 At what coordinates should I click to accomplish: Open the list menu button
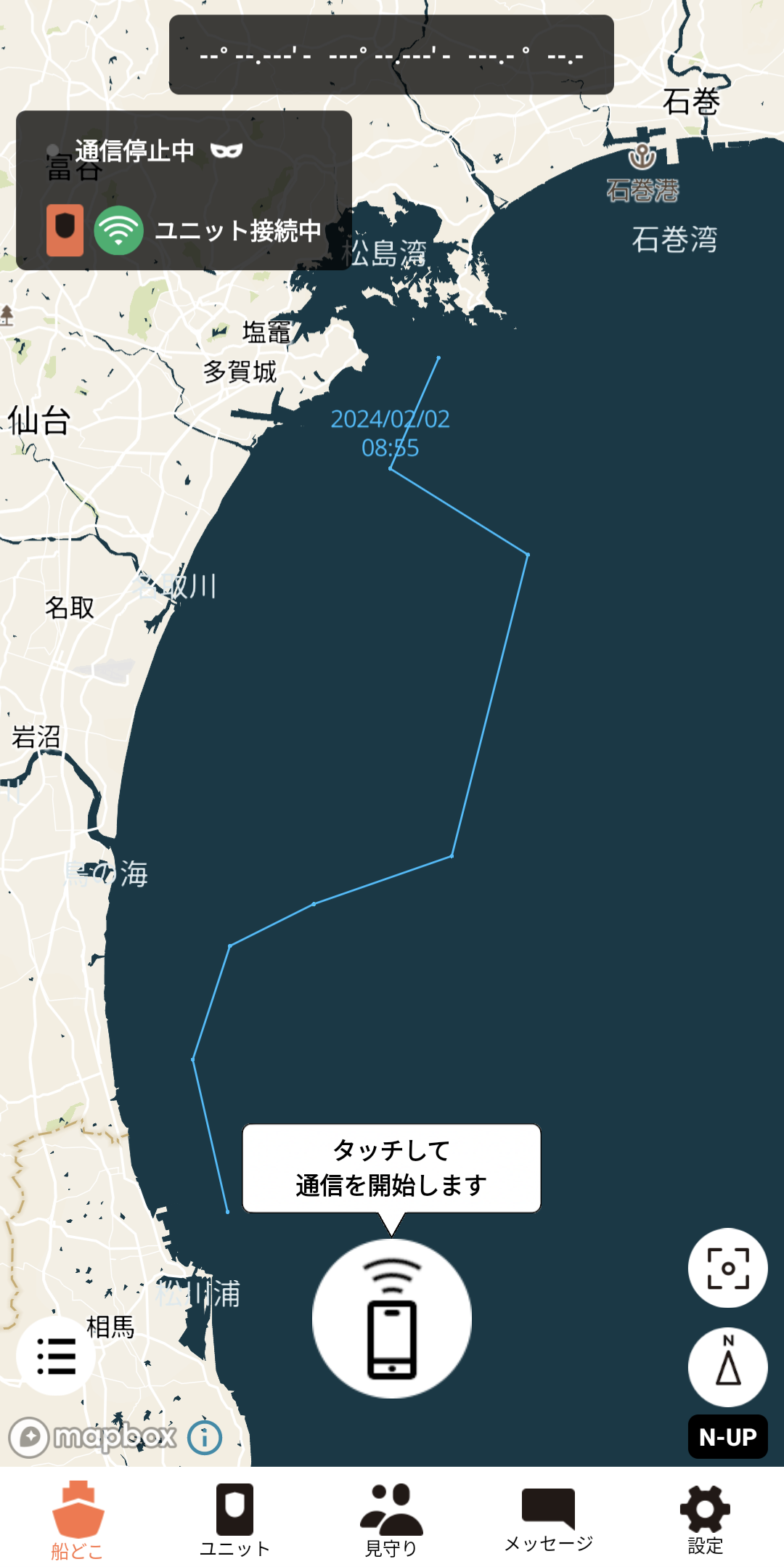pyautogui.click(x=56, y=1356)
